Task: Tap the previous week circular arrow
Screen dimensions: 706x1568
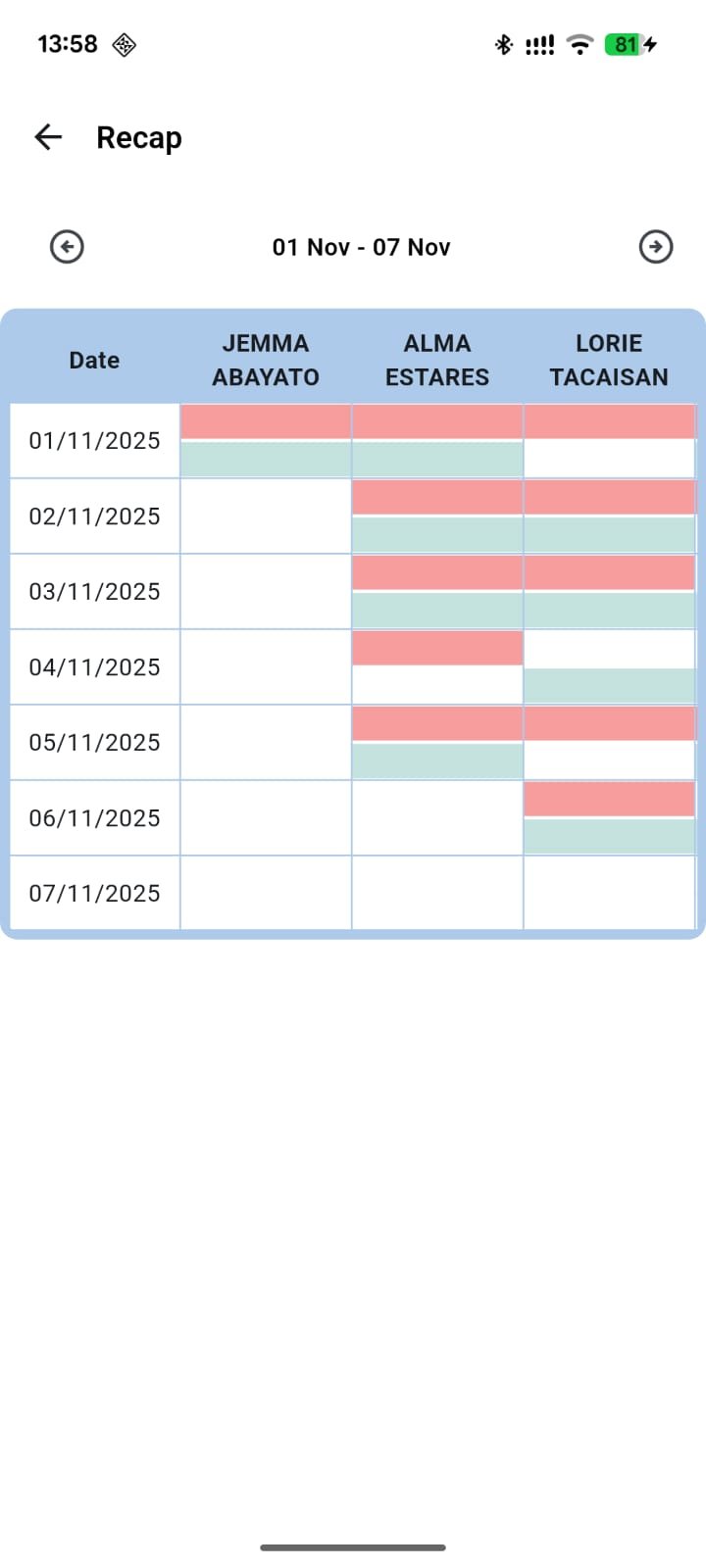Action: [x=66, y=247]
